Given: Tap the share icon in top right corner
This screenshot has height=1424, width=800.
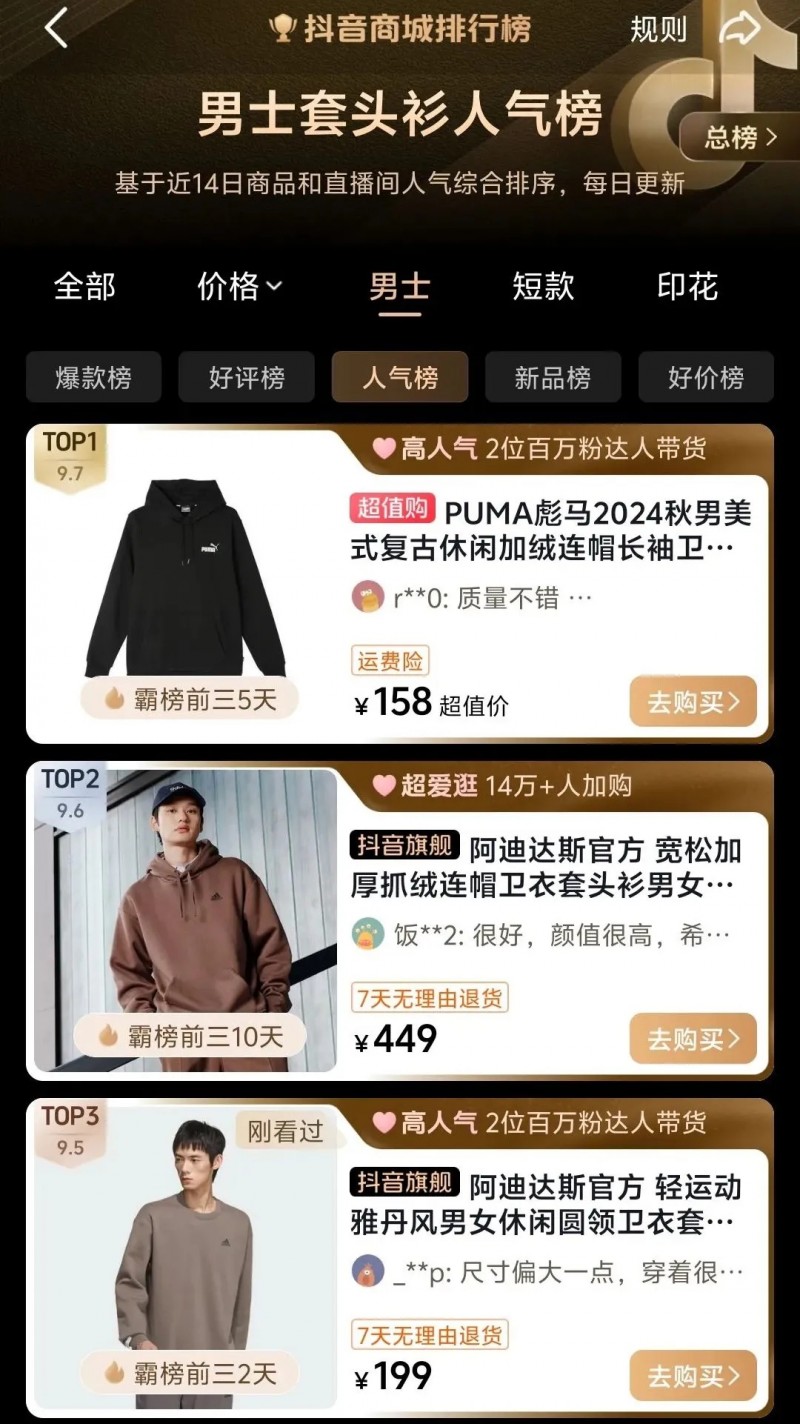Looking at the screenshot, I should pos(740,29).
